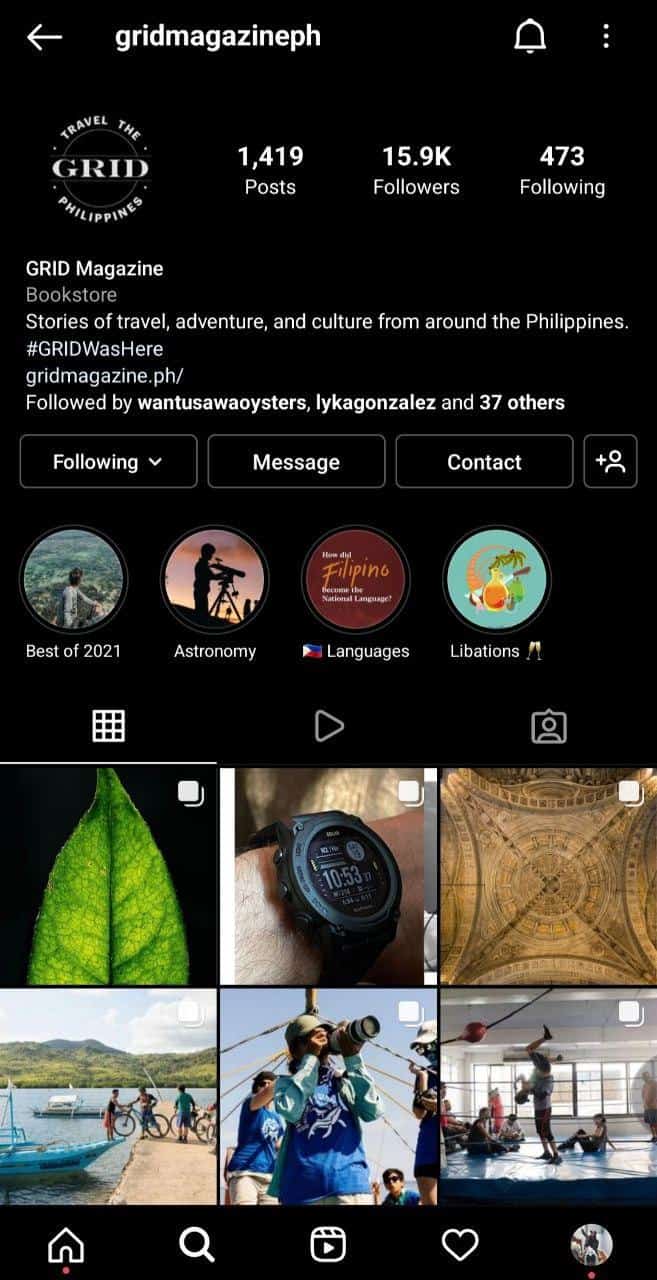This screenshot has height=1280, width=657.
Task: Open the 15.9K Followers list
Action: [416, 170]
